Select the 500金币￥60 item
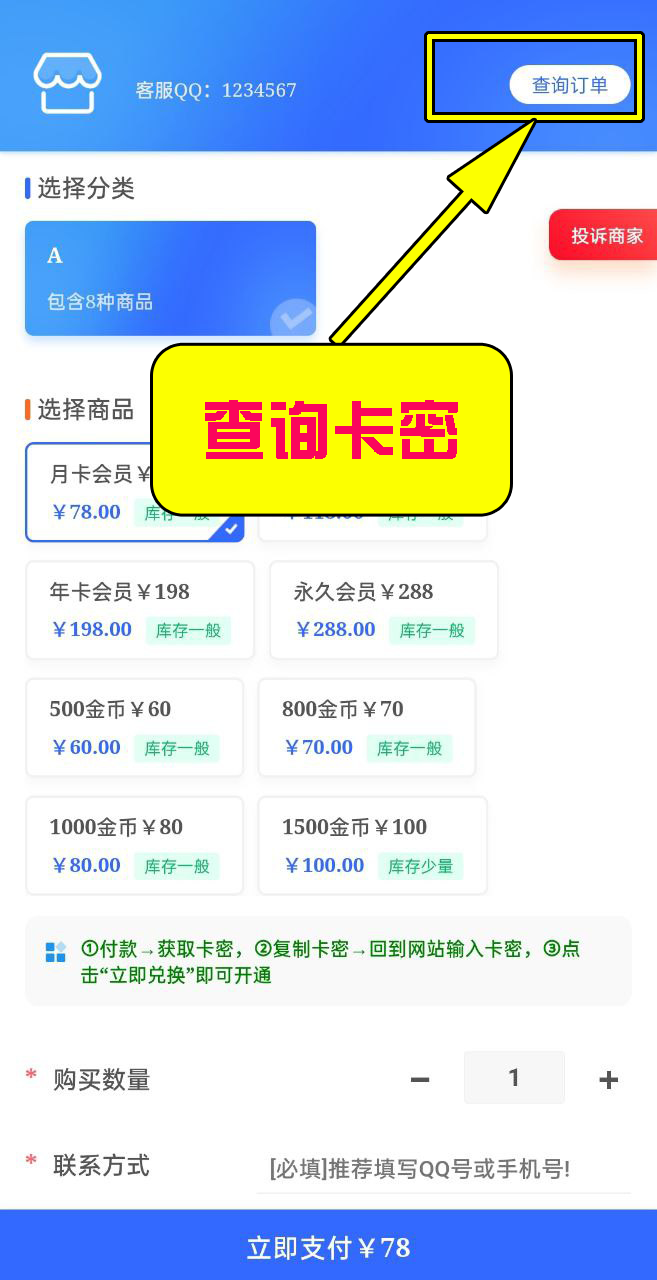The height and width of the screenshot is (1280, 657). click(x=134, y=727)
